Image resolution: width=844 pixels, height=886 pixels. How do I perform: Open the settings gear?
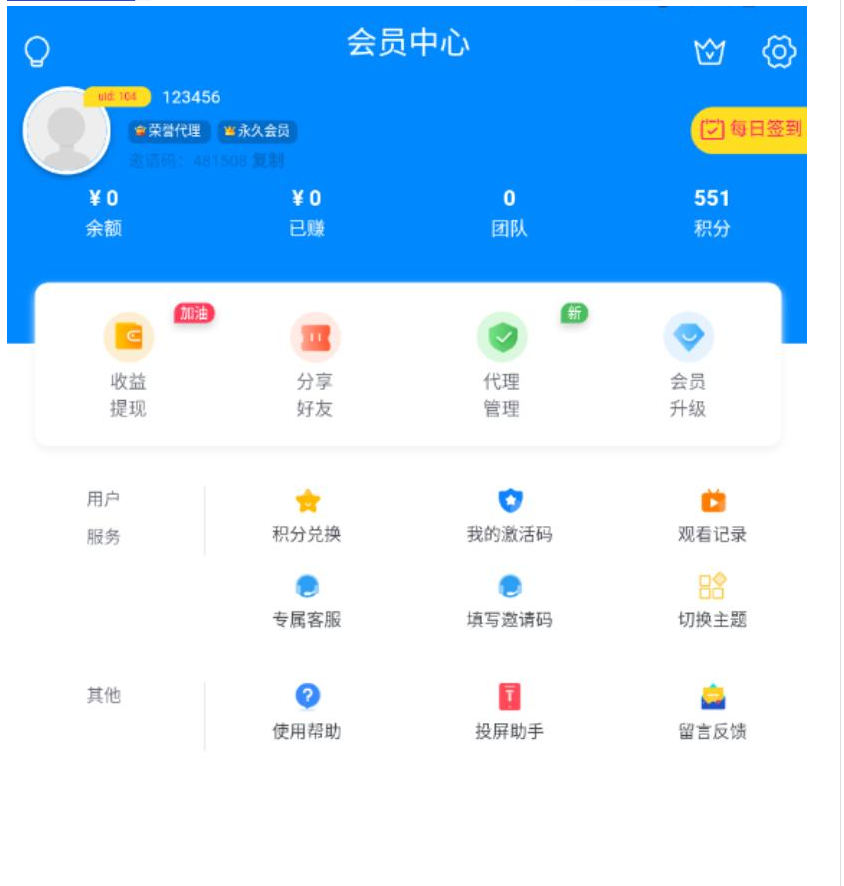tap(779, 52)
